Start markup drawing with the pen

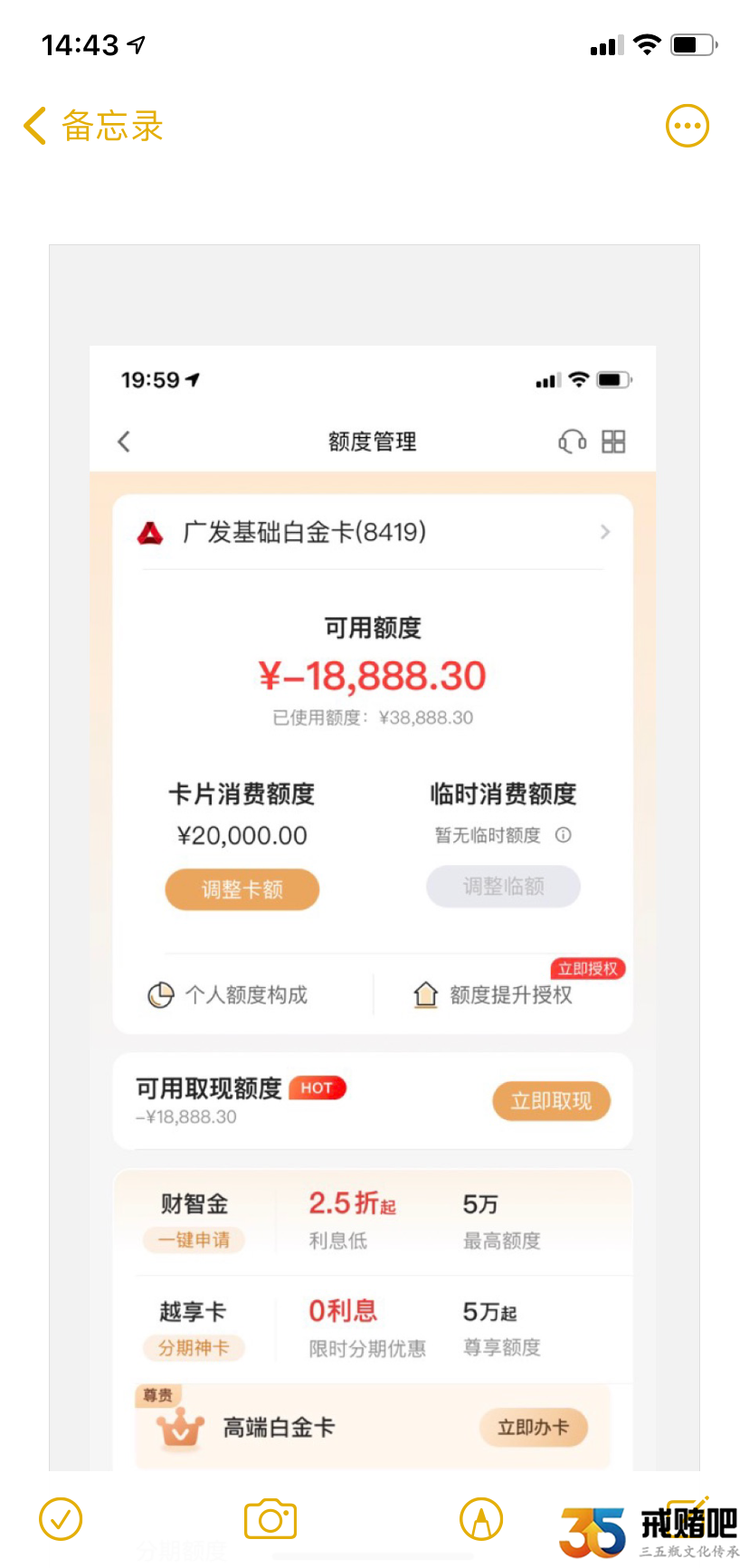tap(481, 1519)
